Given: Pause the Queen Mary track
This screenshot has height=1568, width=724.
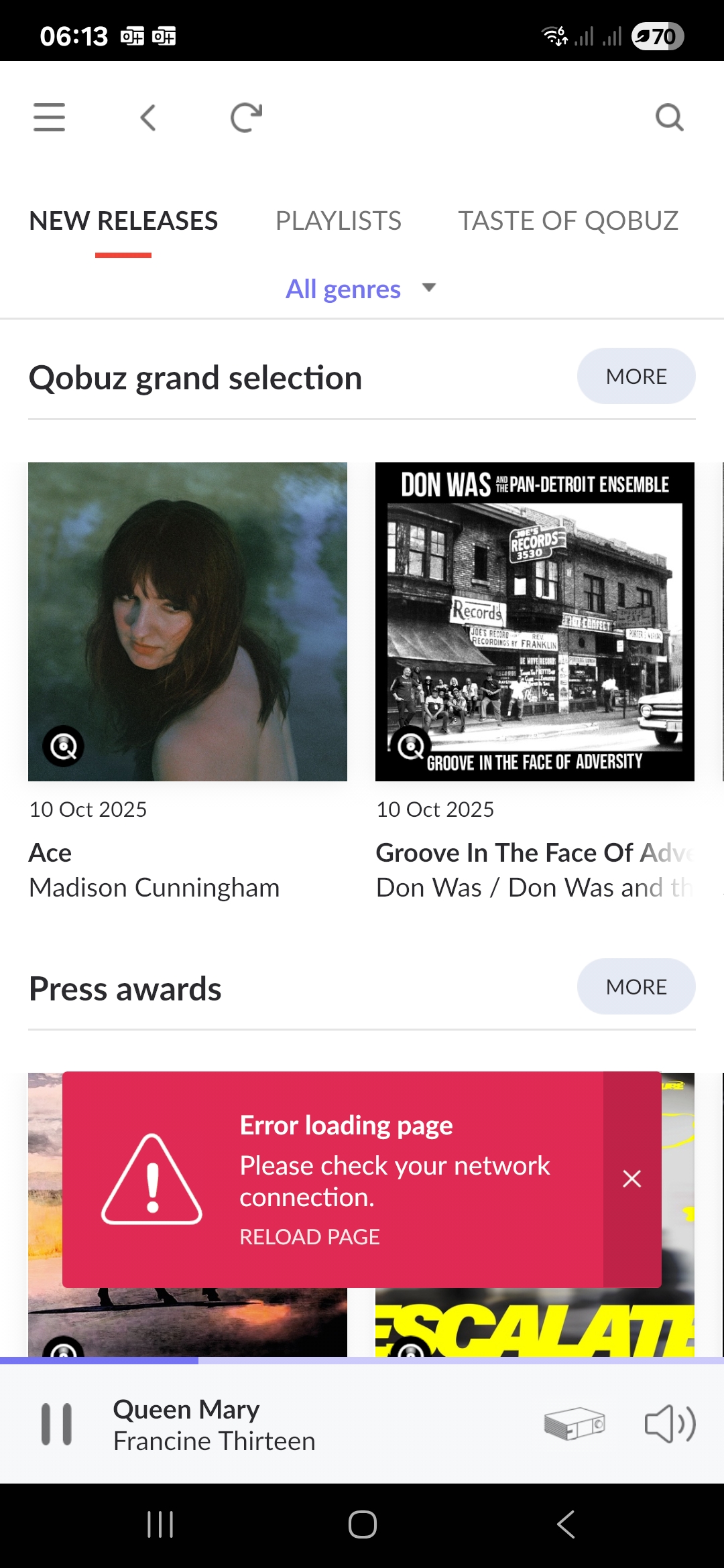Looking at the screenshot, I should tap(57, 1424).
